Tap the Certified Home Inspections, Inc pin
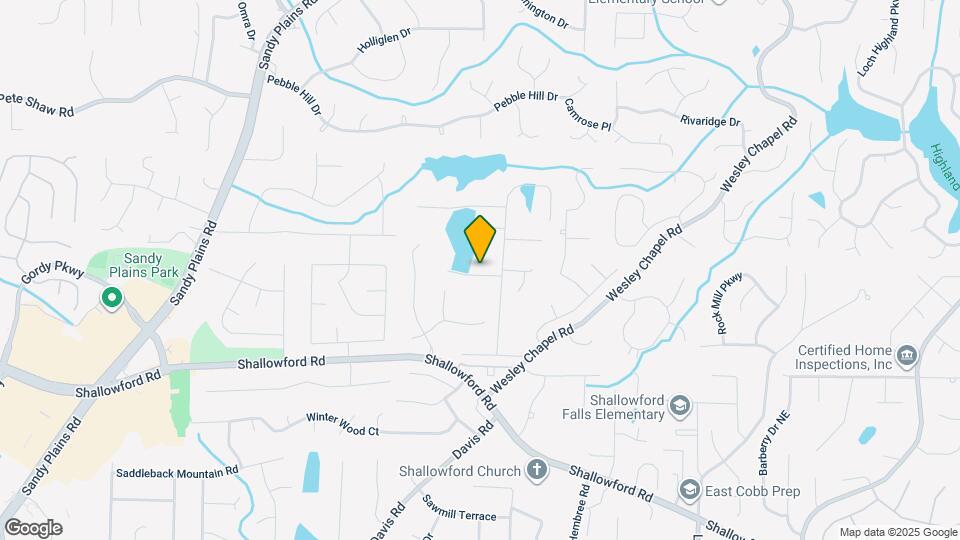960x540 pixels. pos(907,356)
